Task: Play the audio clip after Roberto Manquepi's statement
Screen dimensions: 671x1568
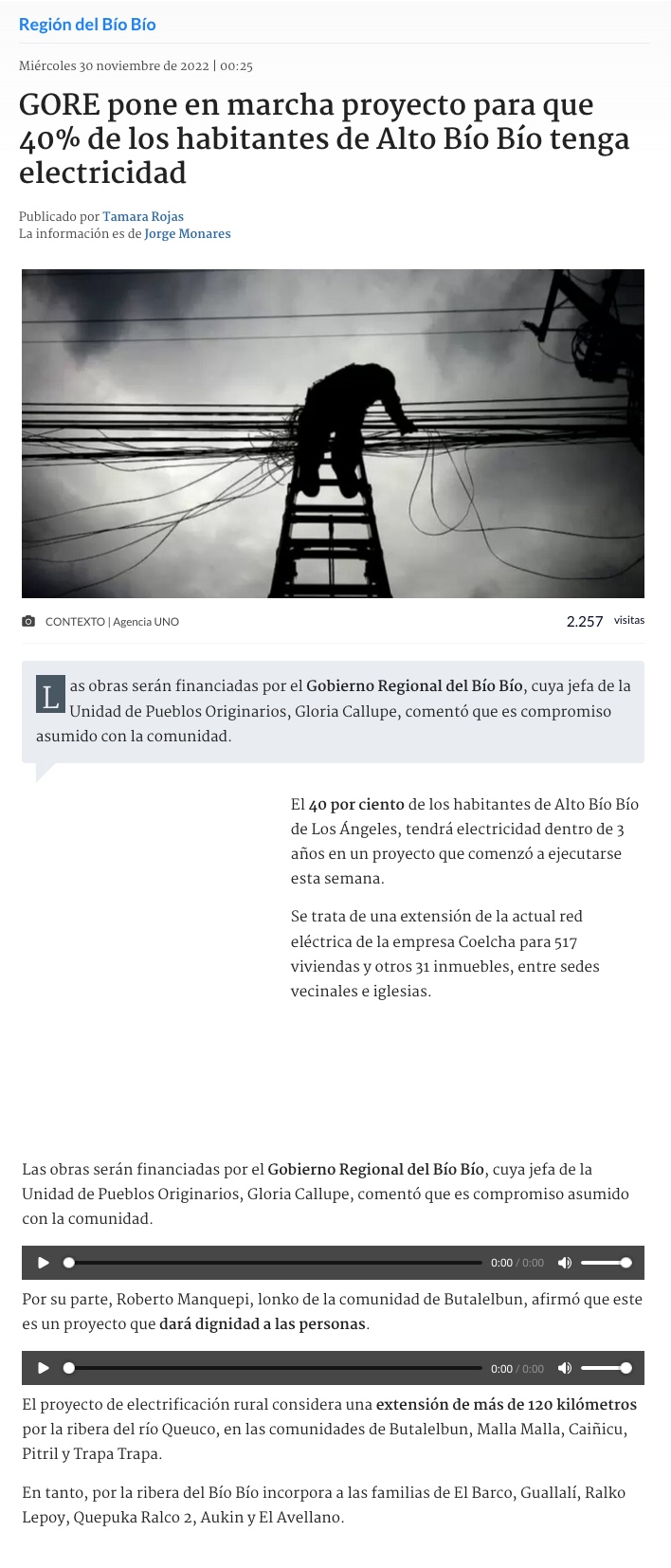Action: pyautogui.click(x=43, y=1368)
